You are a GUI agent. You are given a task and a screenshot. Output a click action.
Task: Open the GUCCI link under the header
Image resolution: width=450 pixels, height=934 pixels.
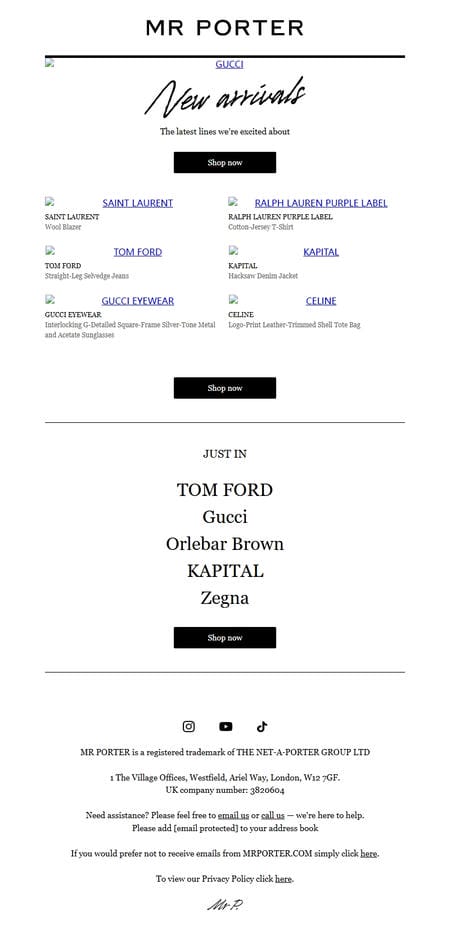point(229,64)
